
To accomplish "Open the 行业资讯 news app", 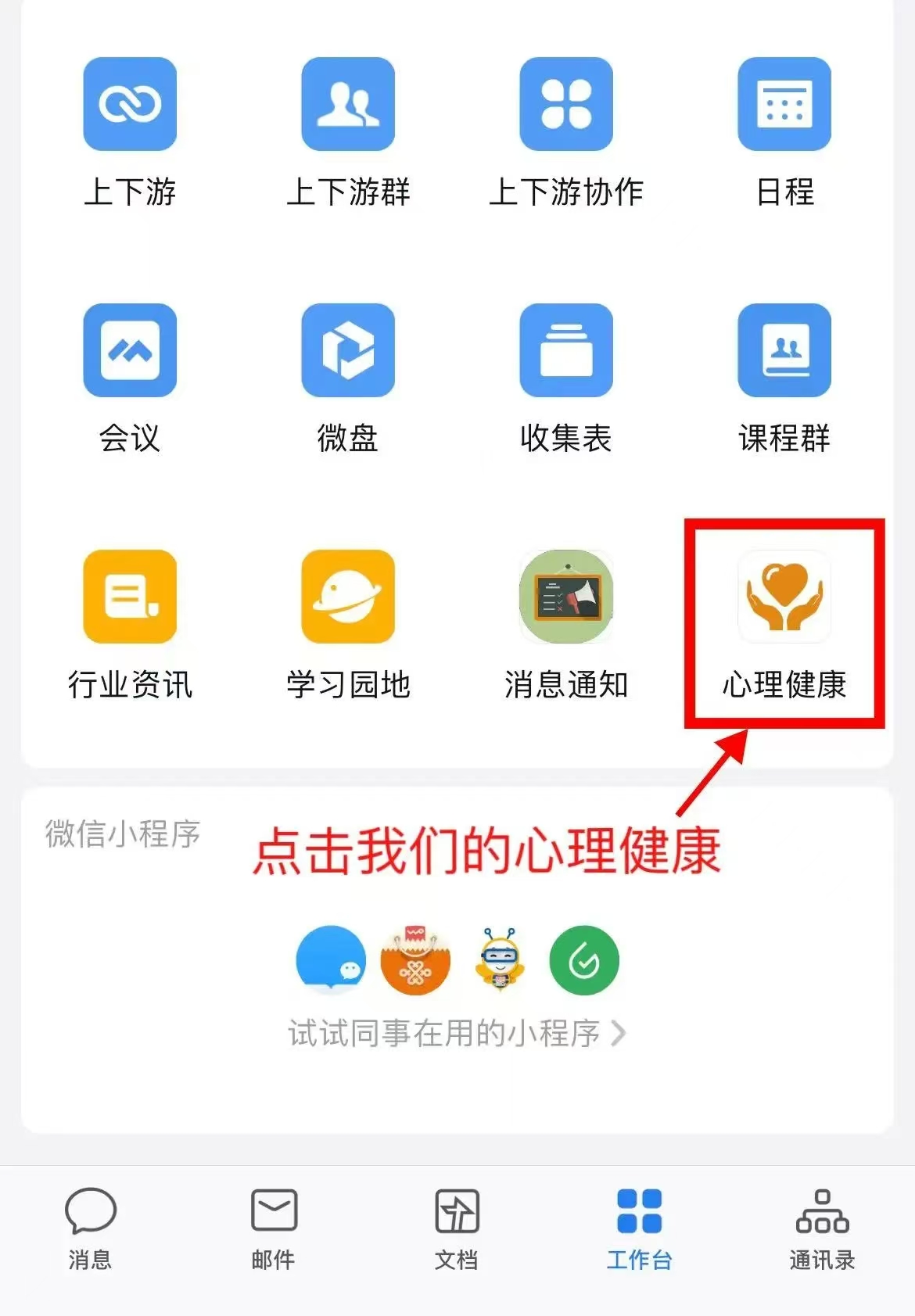I will point(130,597).
